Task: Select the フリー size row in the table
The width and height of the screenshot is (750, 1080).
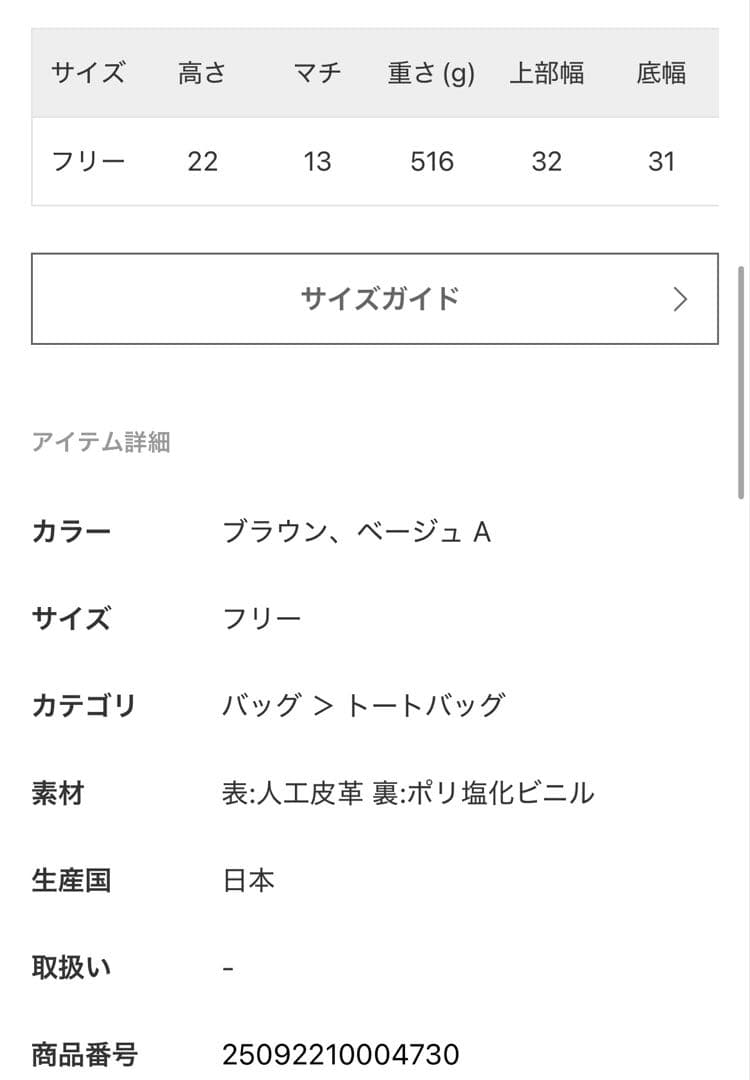Action: click(86, 161)
